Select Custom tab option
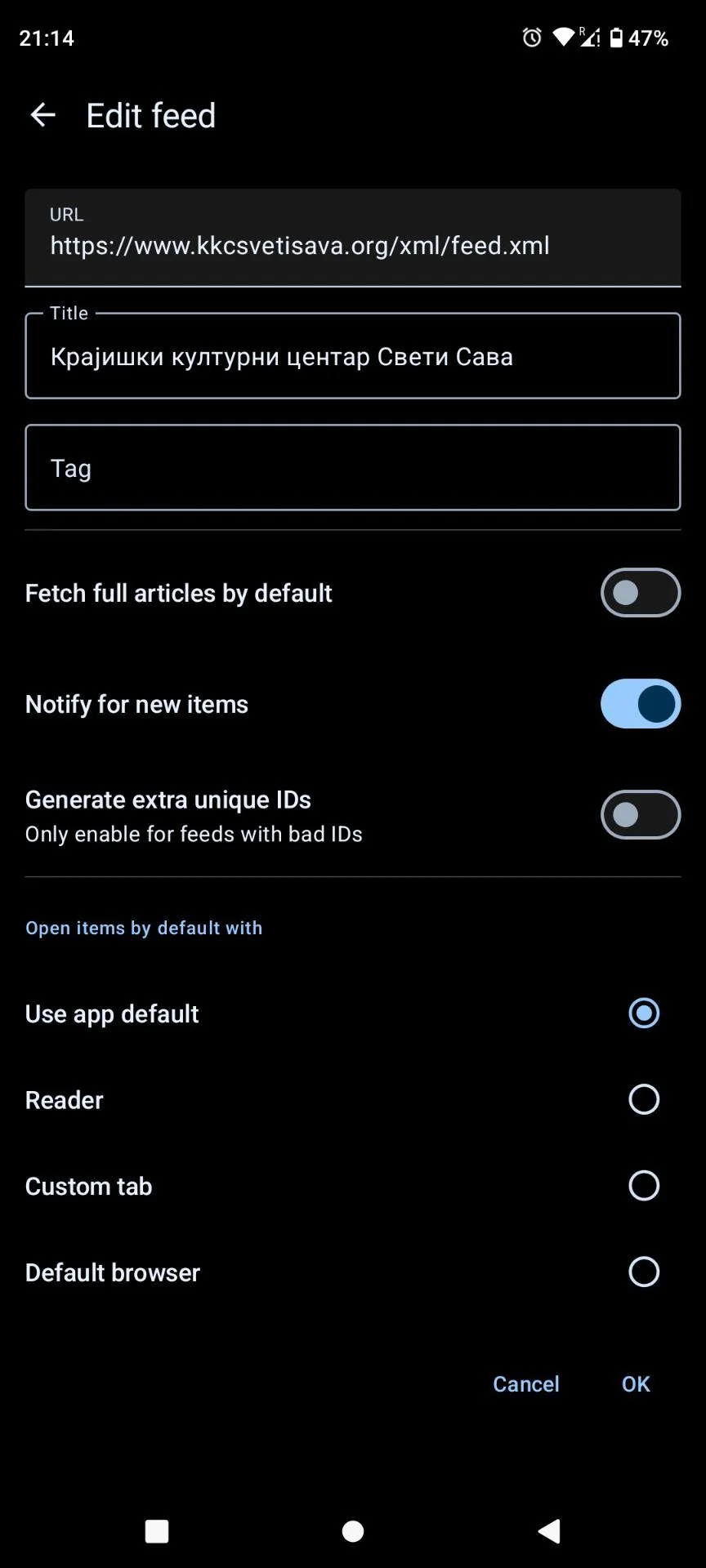Screen dimensions: 706x1568 coord(643,1186)
